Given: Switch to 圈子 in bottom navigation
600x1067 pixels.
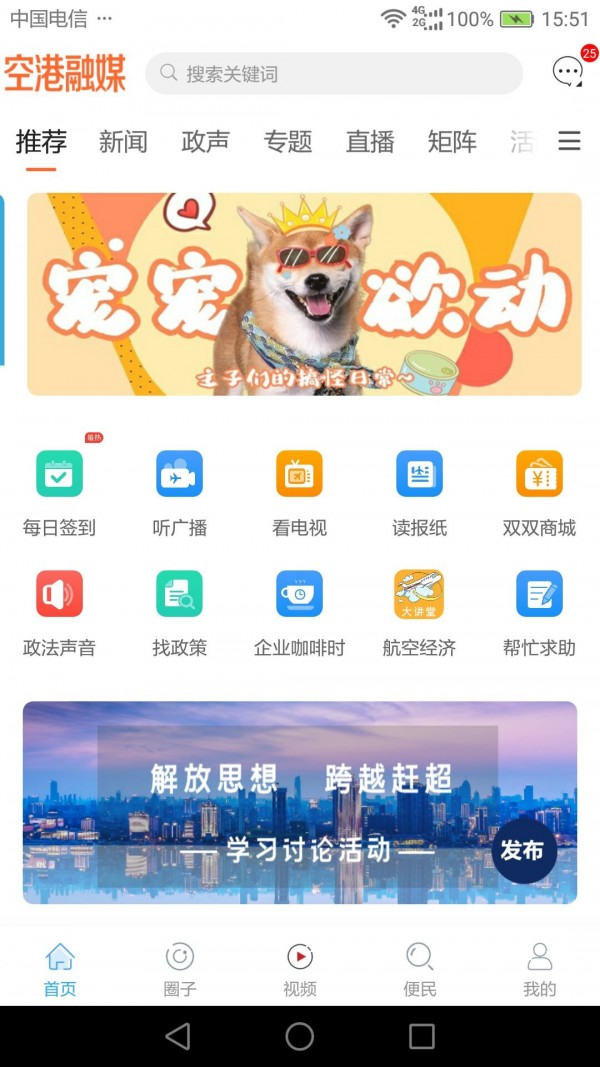Looking at the screenshot, I should (x=180, y=968).
